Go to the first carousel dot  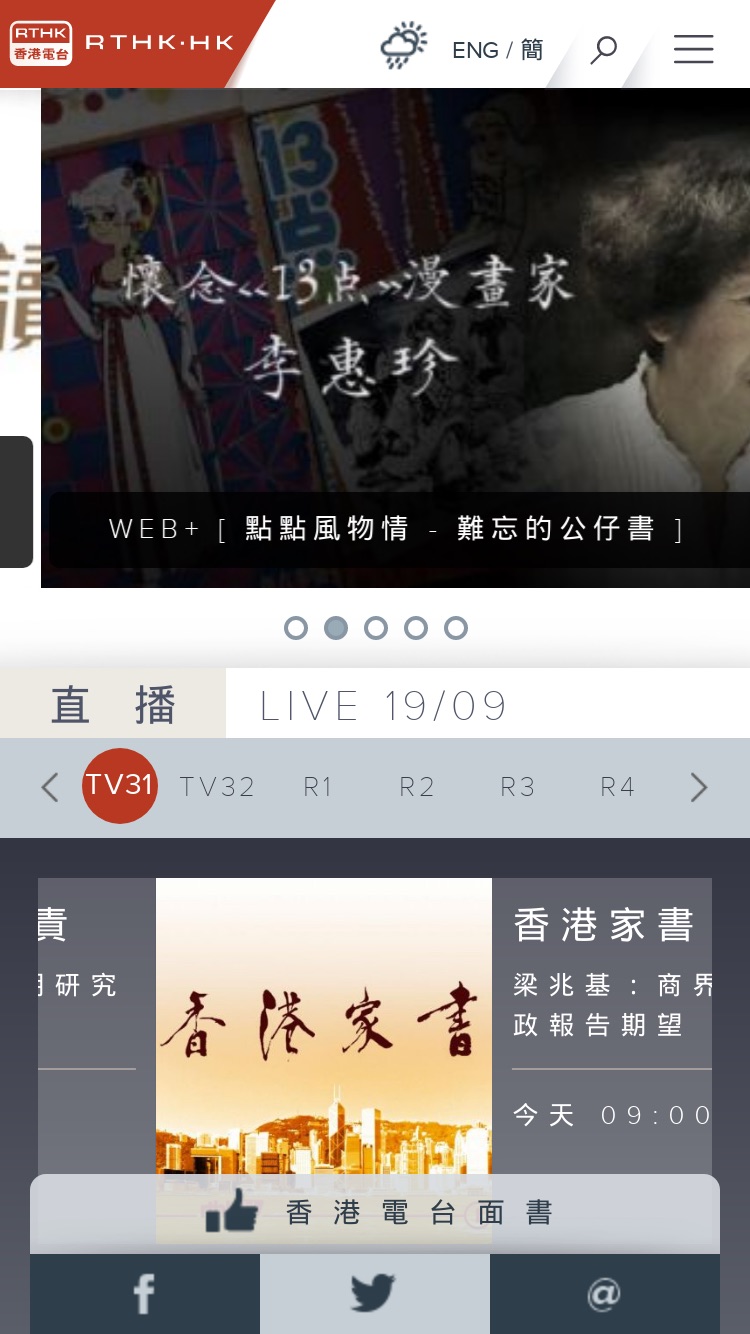[296, 628]
